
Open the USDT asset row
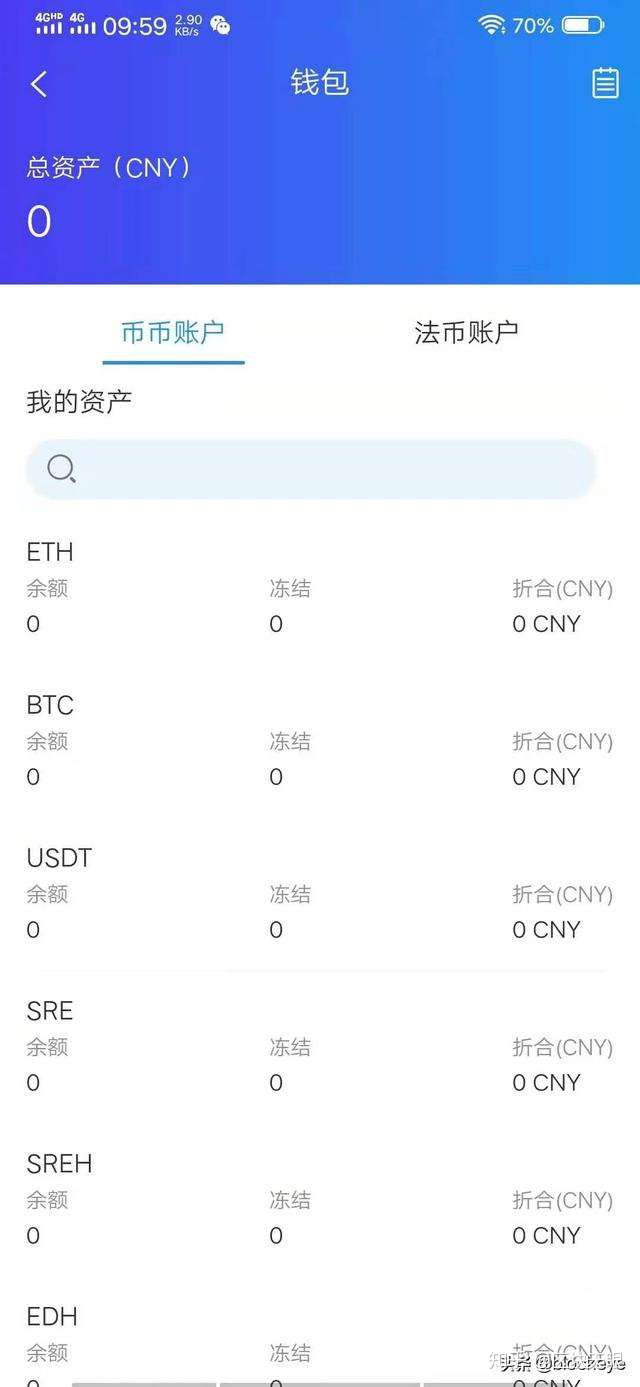pyautogui.click(x=320, y=894)
